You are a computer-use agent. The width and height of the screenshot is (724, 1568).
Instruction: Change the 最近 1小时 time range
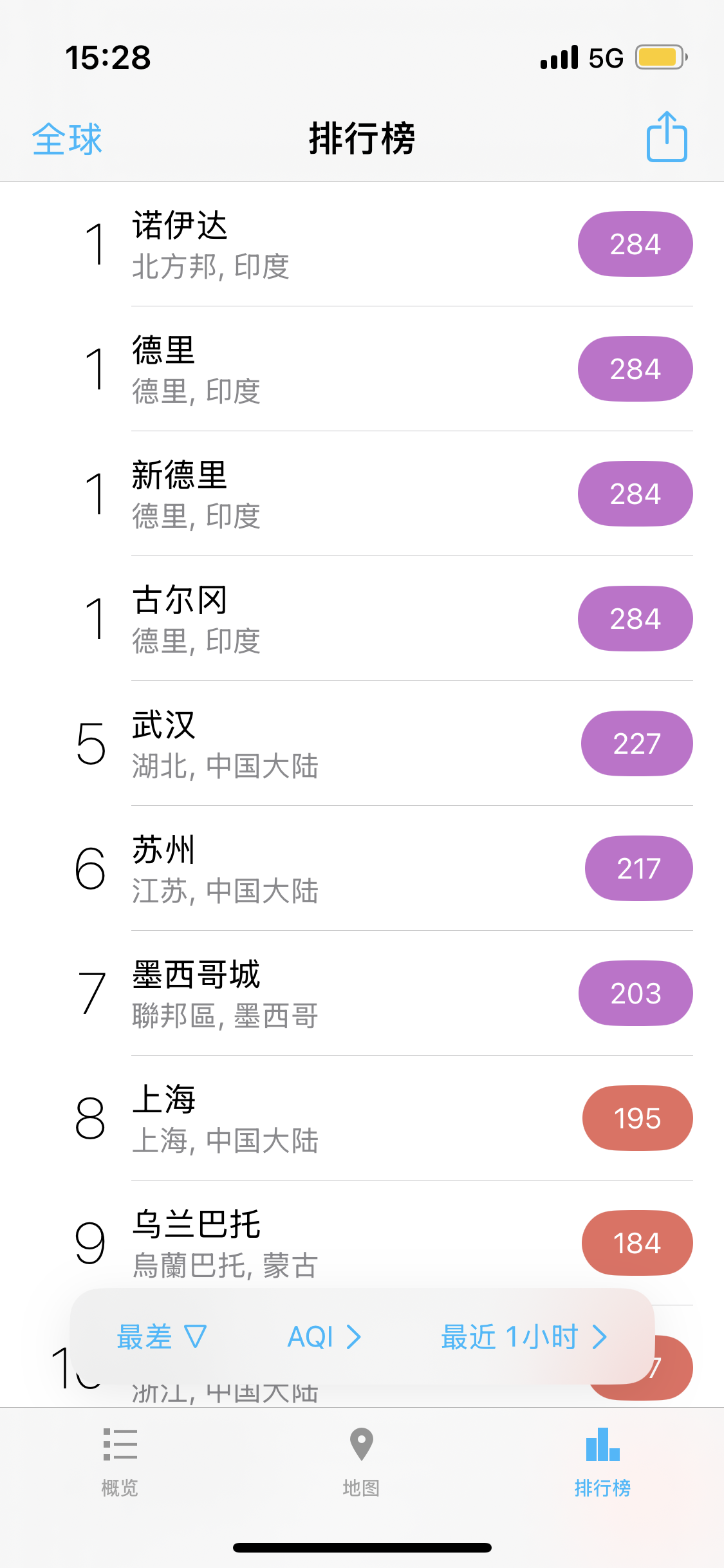524,1337
